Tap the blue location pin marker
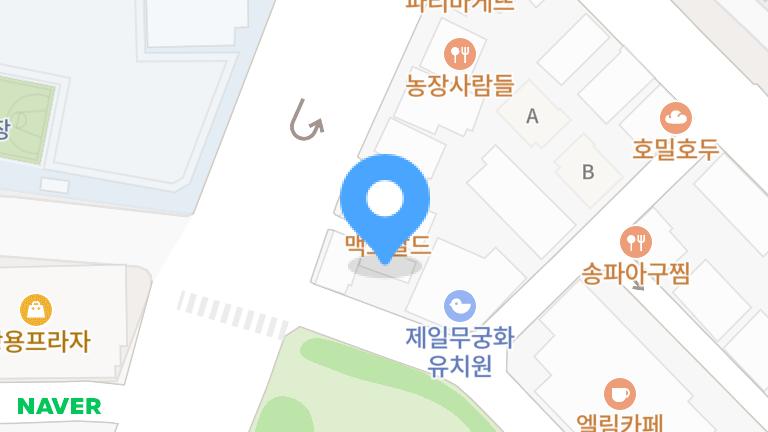768x432 pixels. 385,201
